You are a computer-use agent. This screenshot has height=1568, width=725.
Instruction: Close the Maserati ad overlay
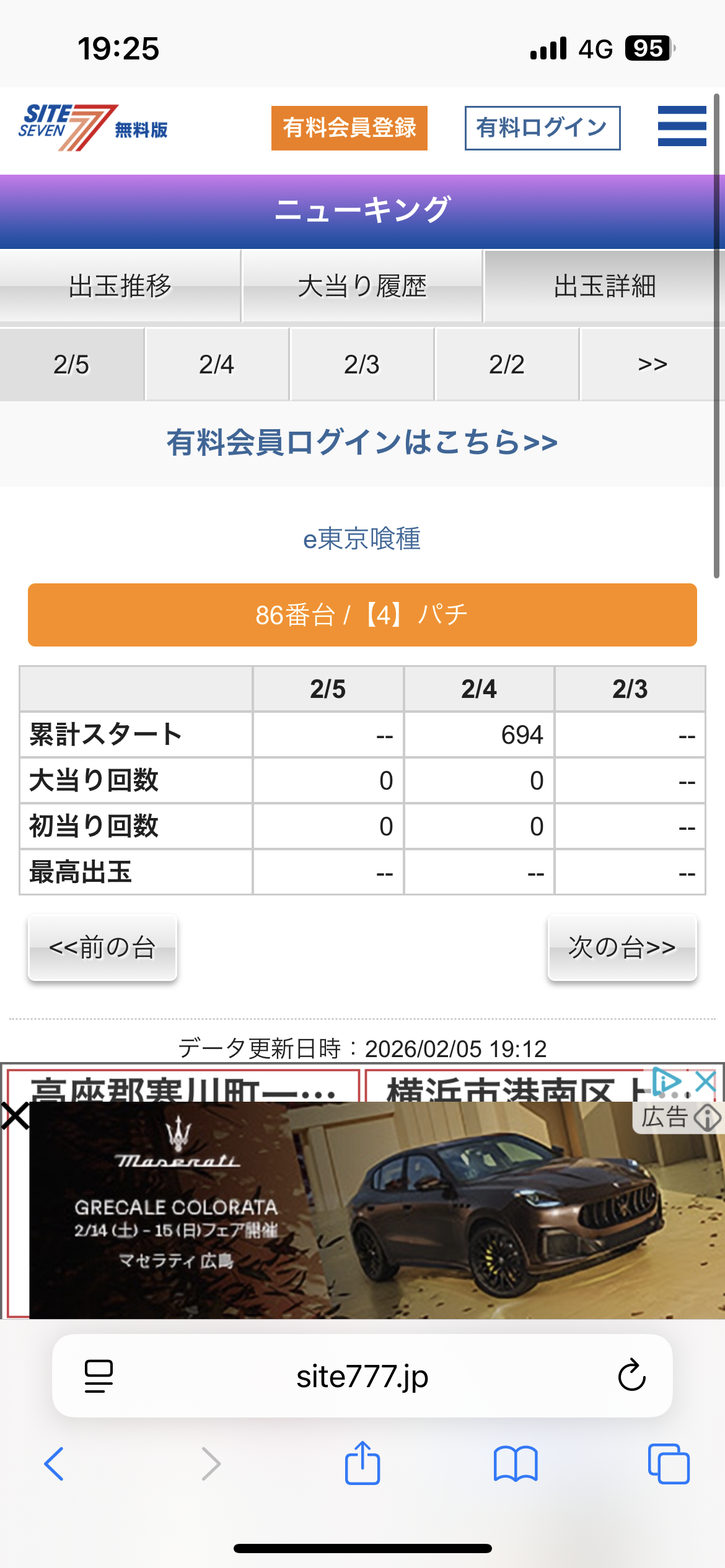click(15, 1116)
